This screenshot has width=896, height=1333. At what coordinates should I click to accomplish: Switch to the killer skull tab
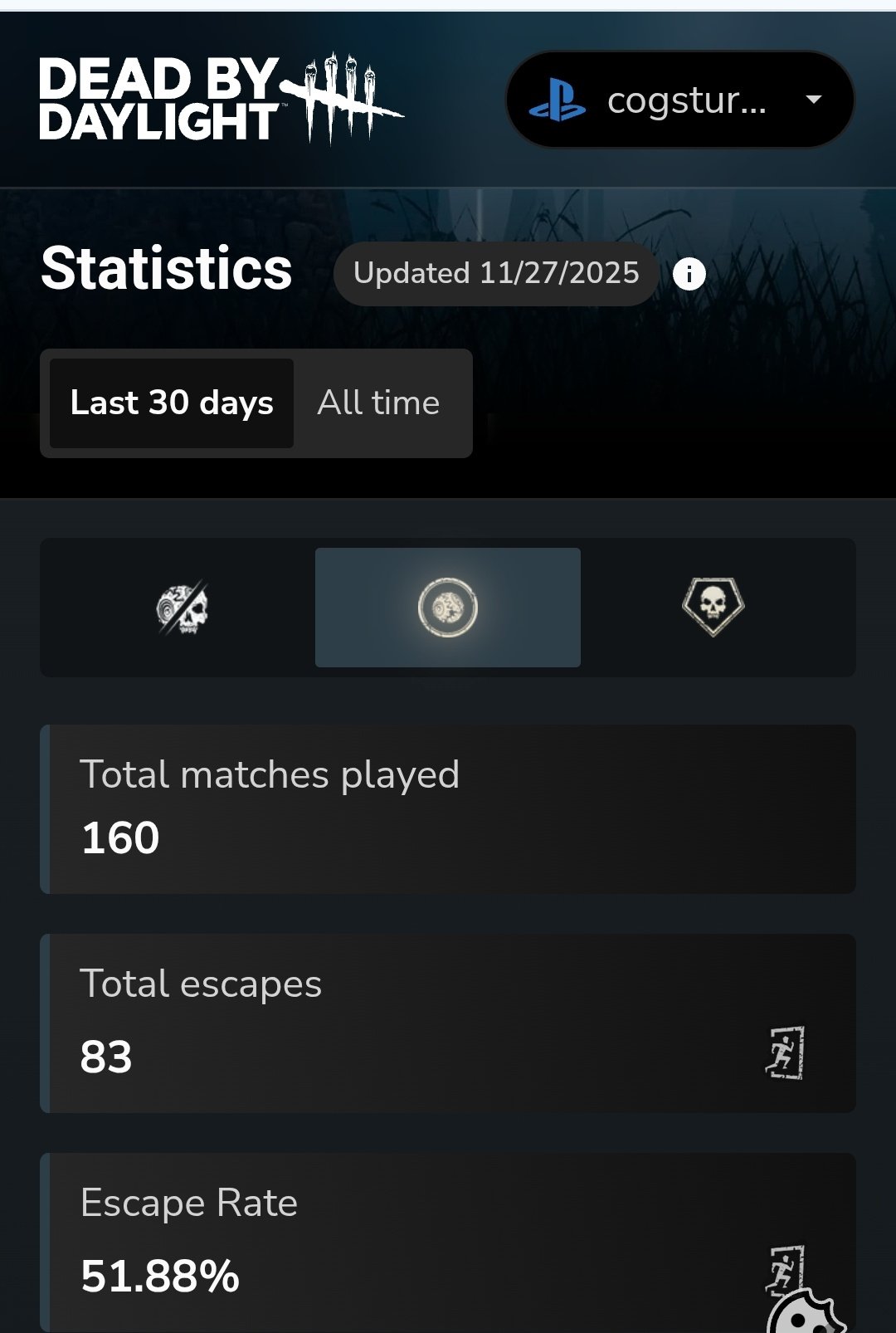click(713, 608)
